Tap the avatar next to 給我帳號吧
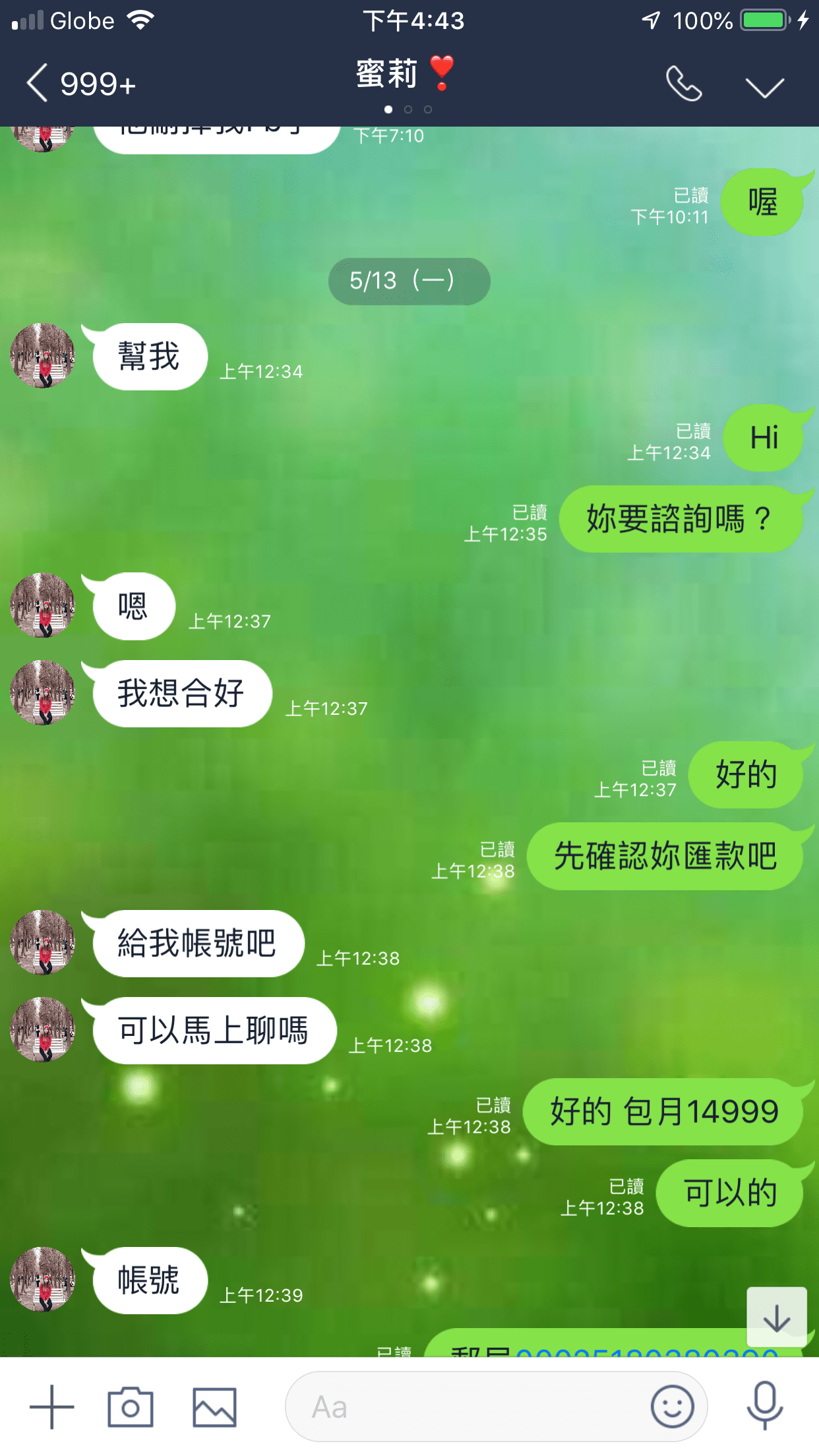 point(43,943)
